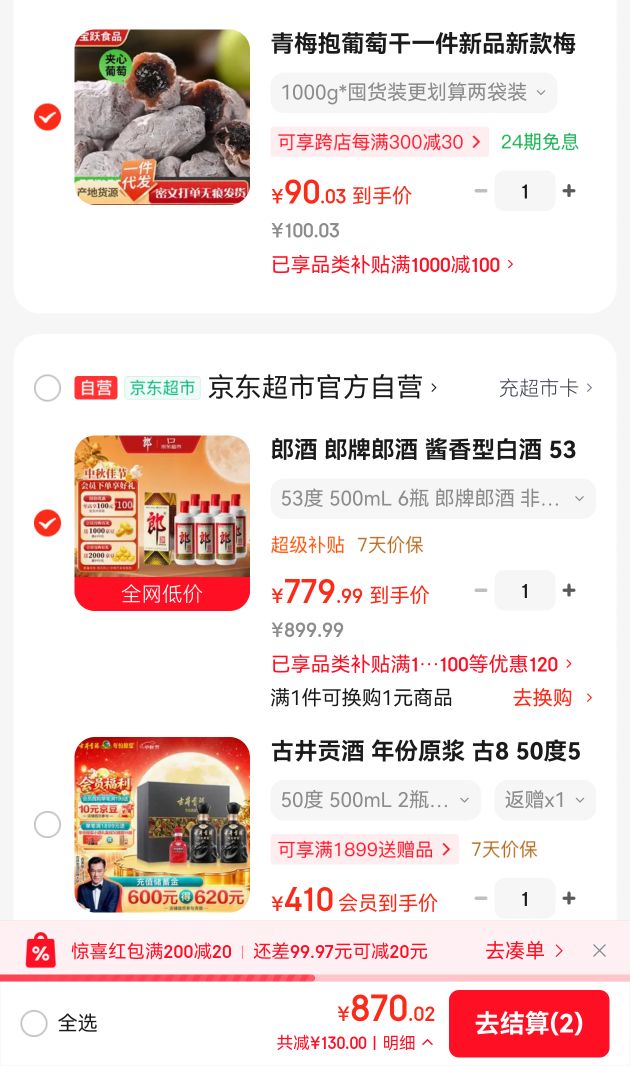View 已享品类补贴满1000减100 details
The image size is (630, 1066).
(x=392, y=264)
